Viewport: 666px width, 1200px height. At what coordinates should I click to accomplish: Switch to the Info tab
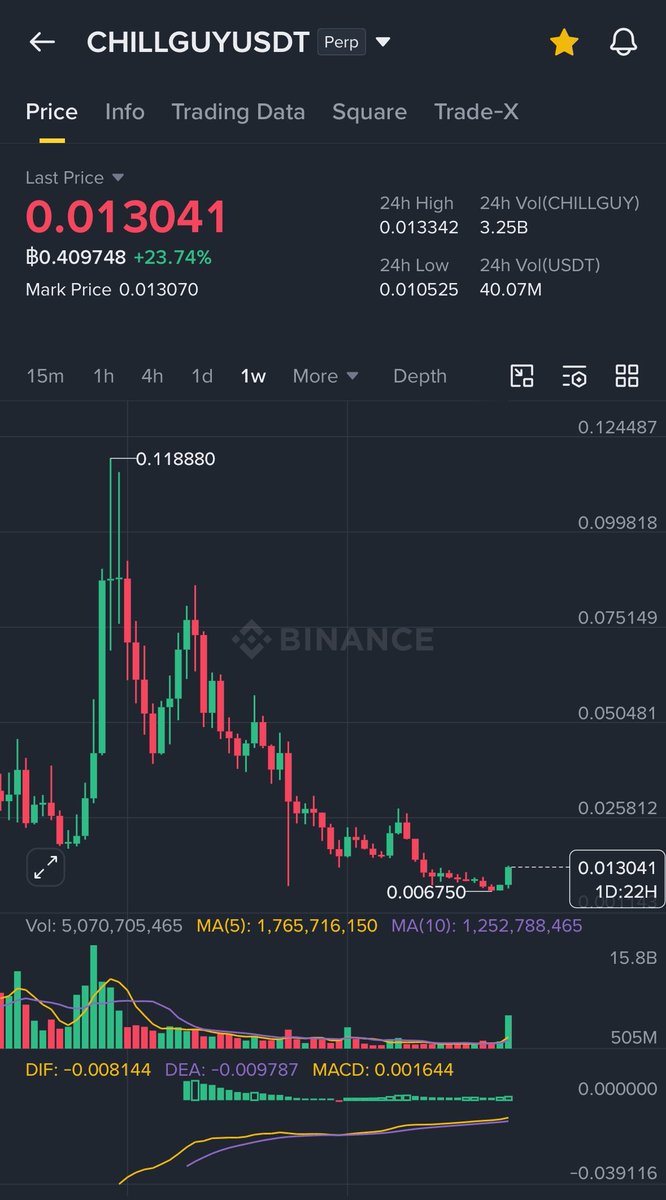click(x=125, y=112)
